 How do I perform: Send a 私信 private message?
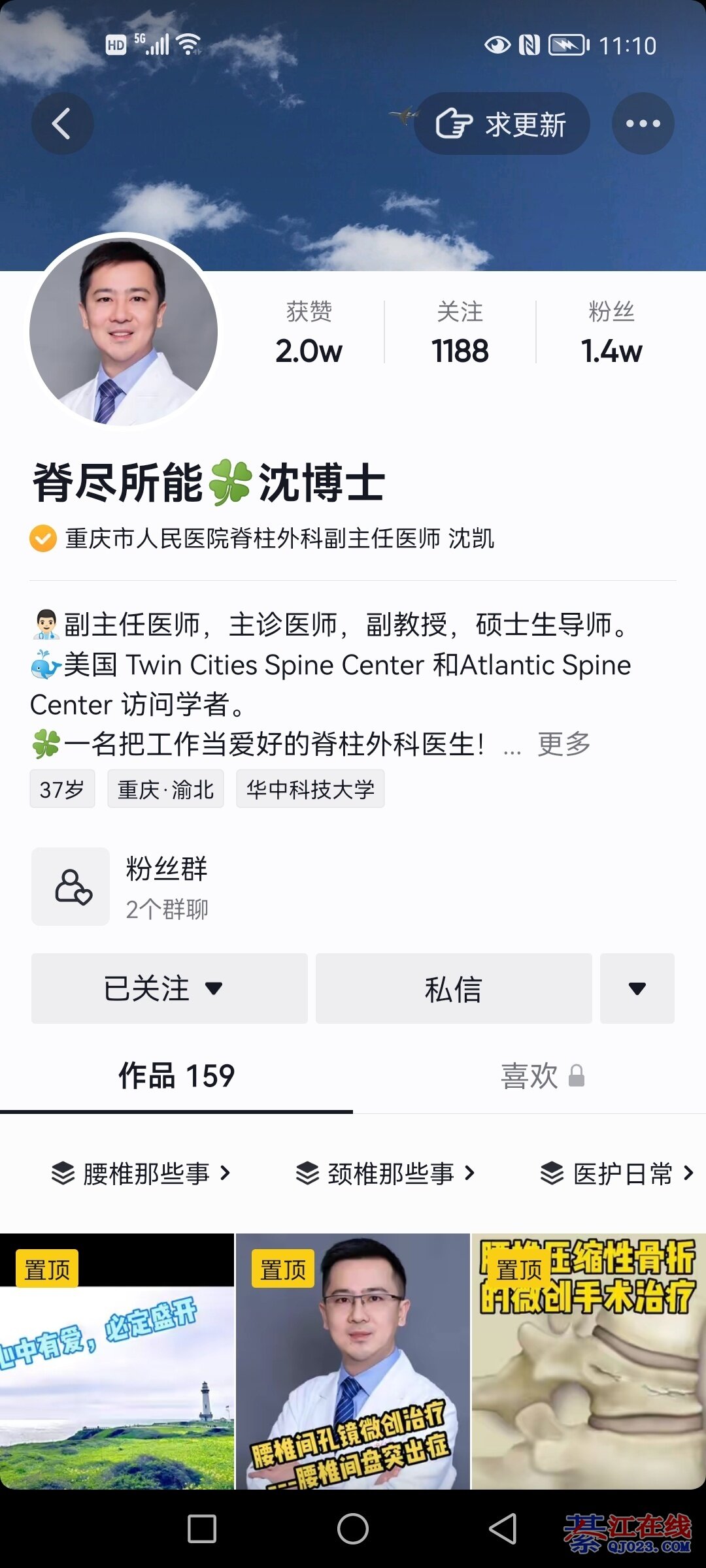[454, 988]
